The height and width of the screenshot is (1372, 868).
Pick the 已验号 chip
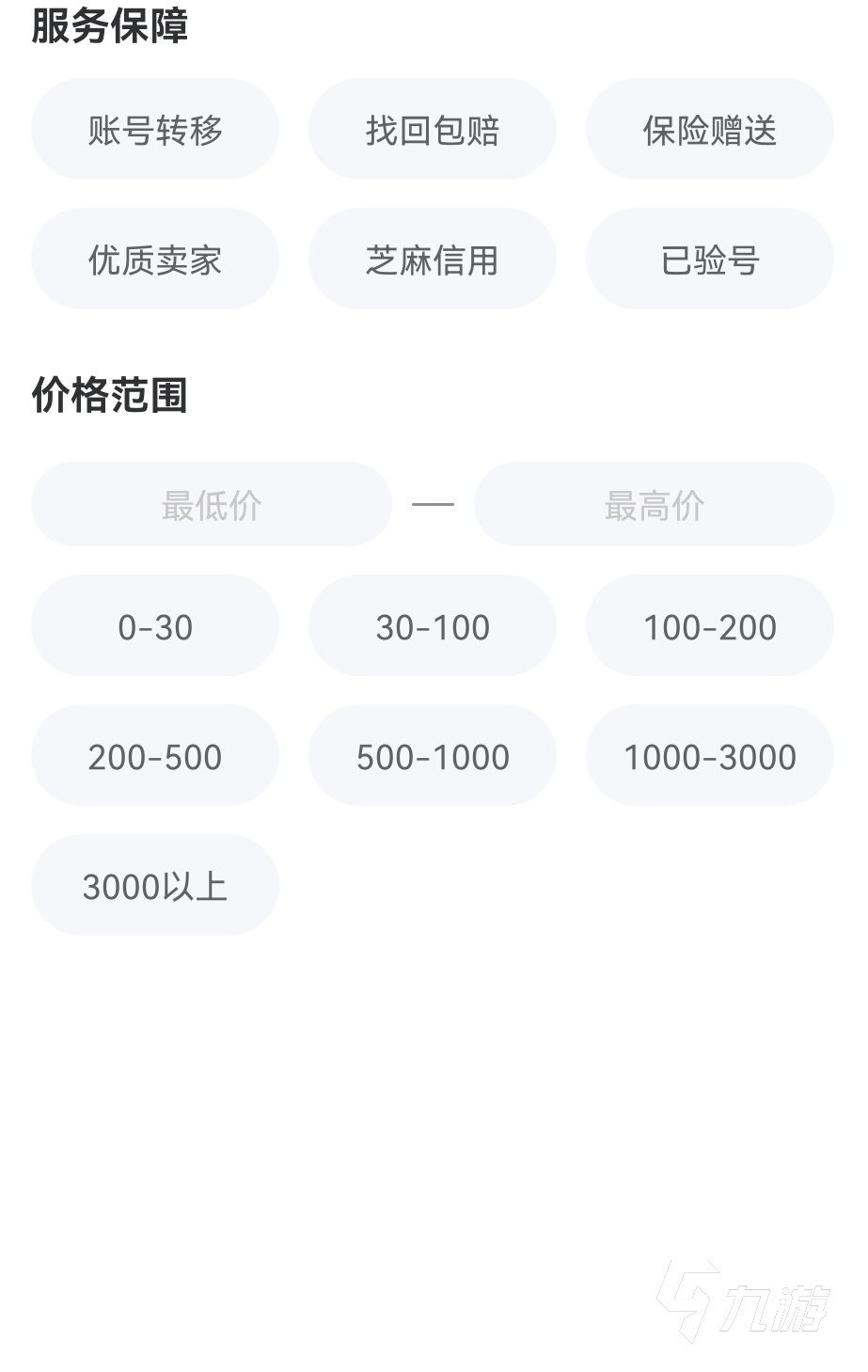click(x=709, y=260)
